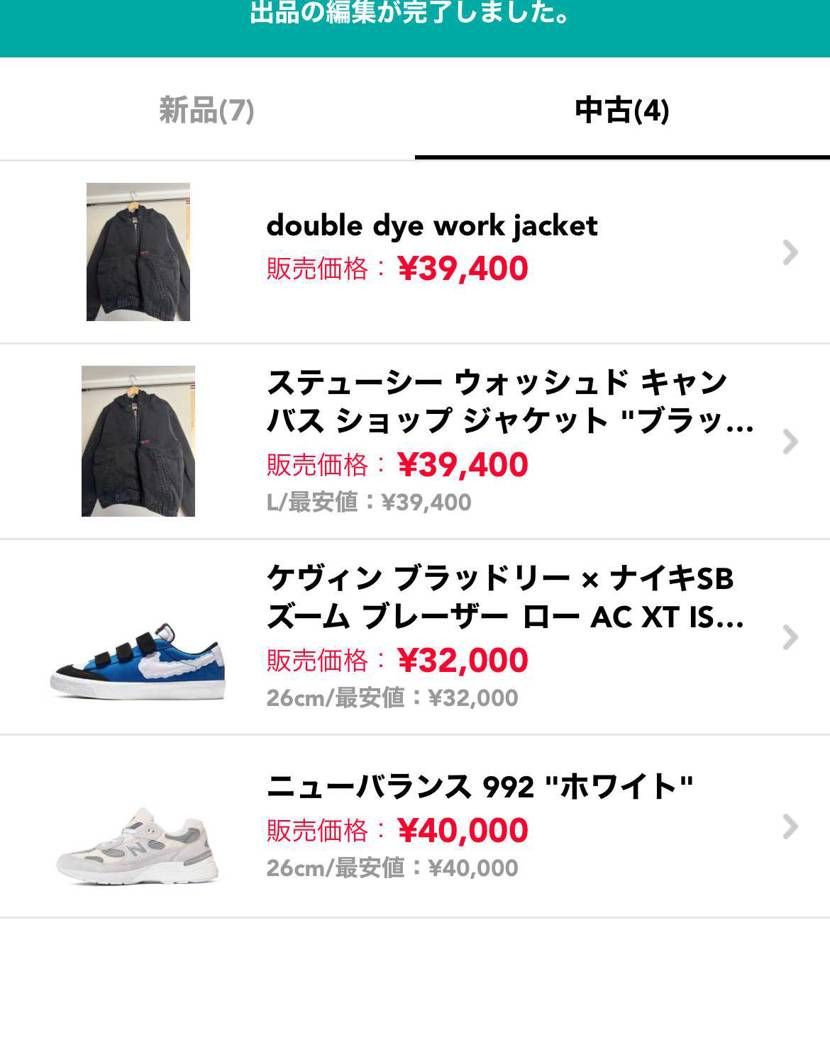Click the double dye work jacket thumbnail
The height and width of the screenshot is (1054, 830).
(136, 252)
